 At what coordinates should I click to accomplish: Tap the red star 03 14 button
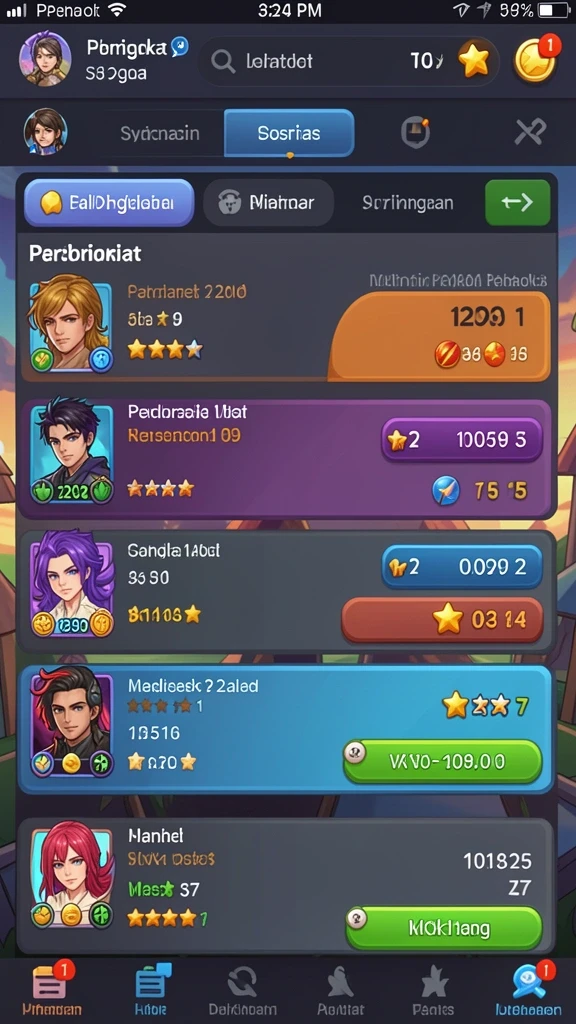tap(442, 619)
